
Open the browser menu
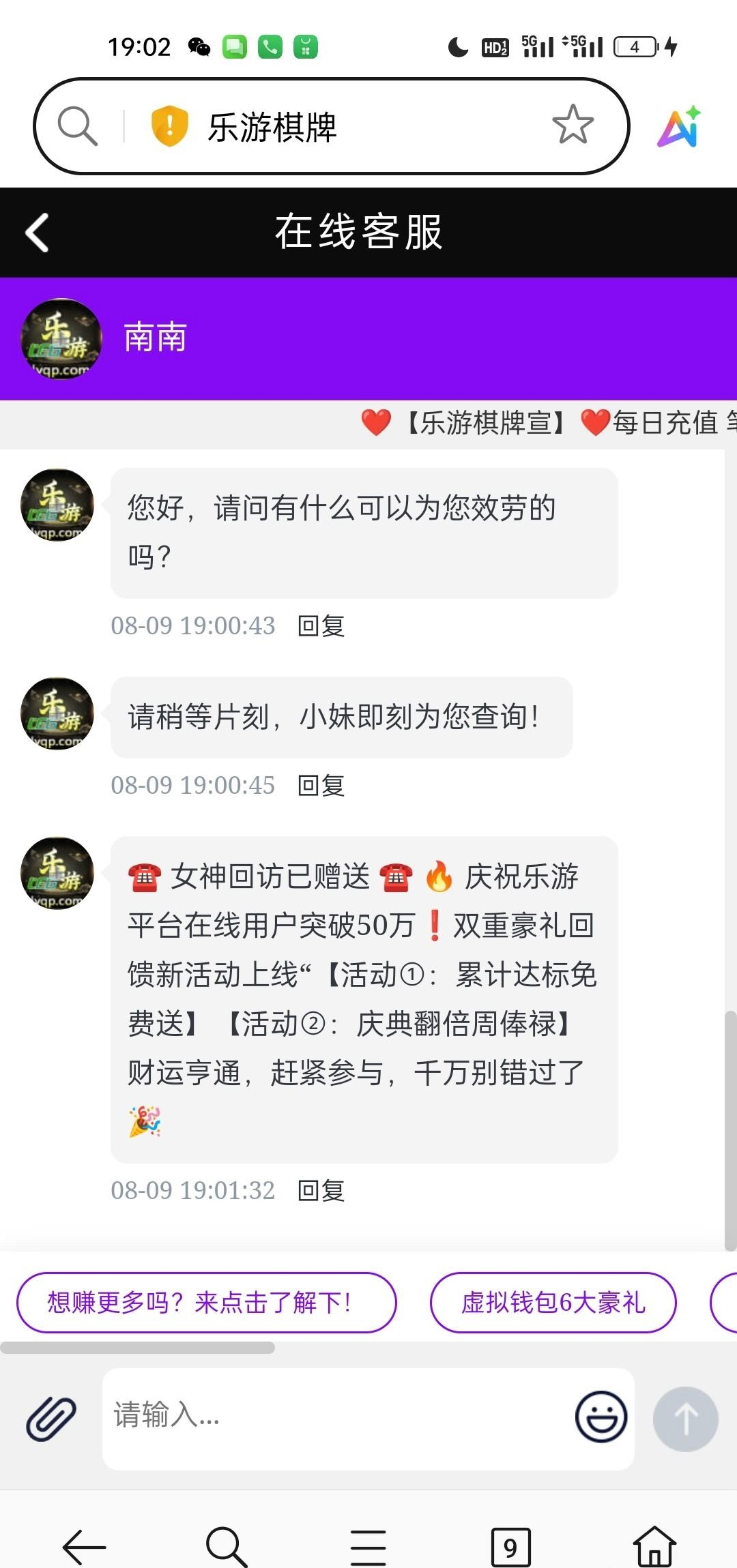pyautogui.click(x=369, y=1547)
